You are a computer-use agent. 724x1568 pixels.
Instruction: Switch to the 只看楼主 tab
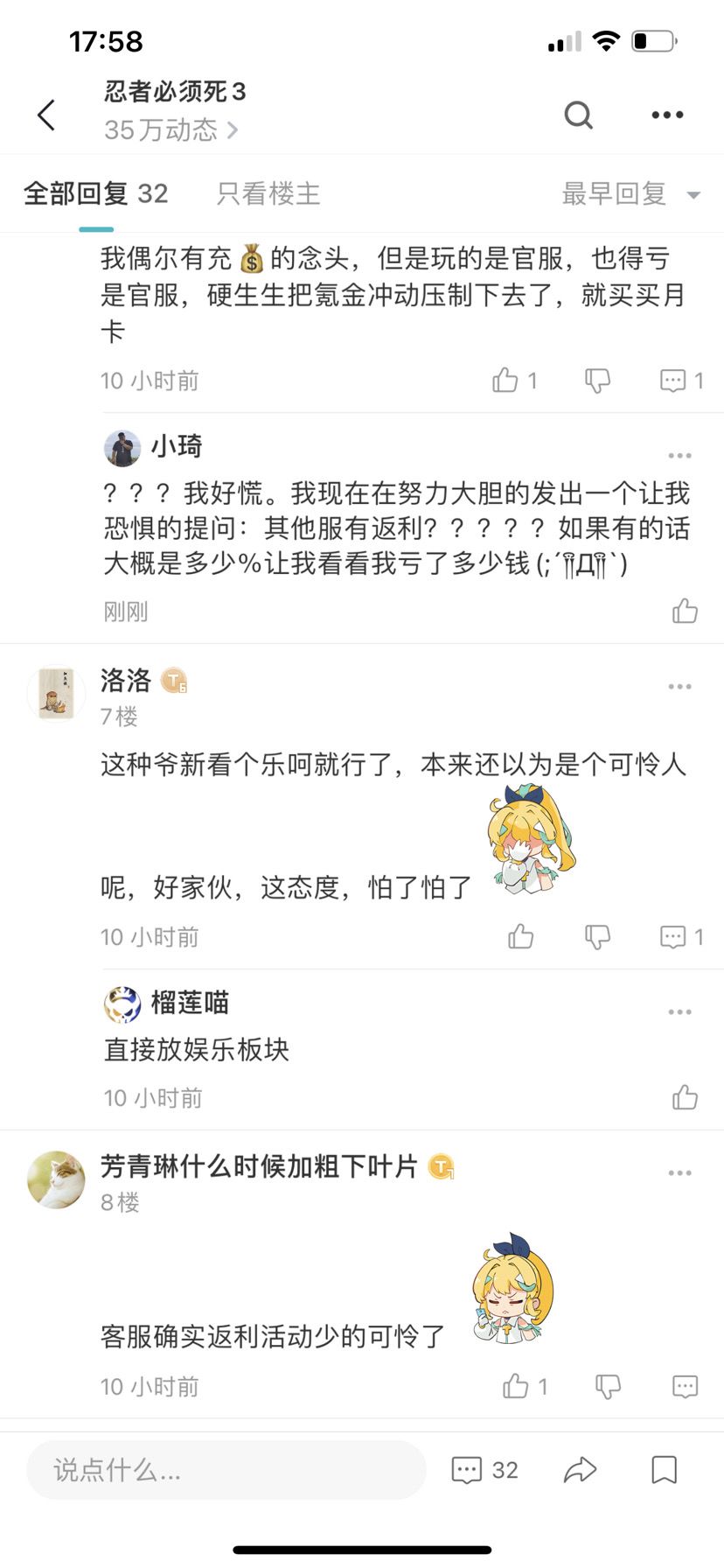[268, 193]
